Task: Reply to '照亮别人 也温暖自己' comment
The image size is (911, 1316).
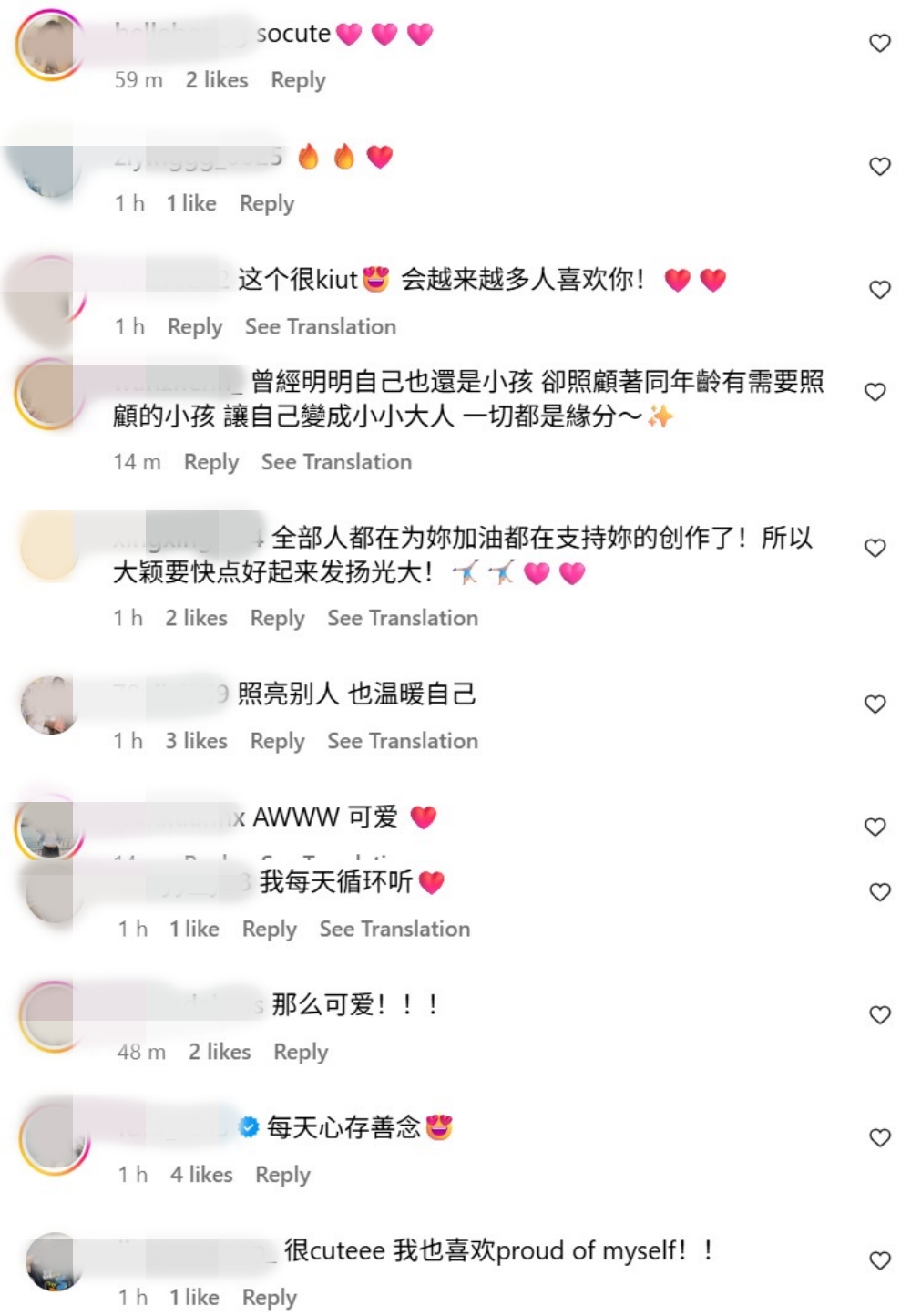Action: click(x=277, y=741)
